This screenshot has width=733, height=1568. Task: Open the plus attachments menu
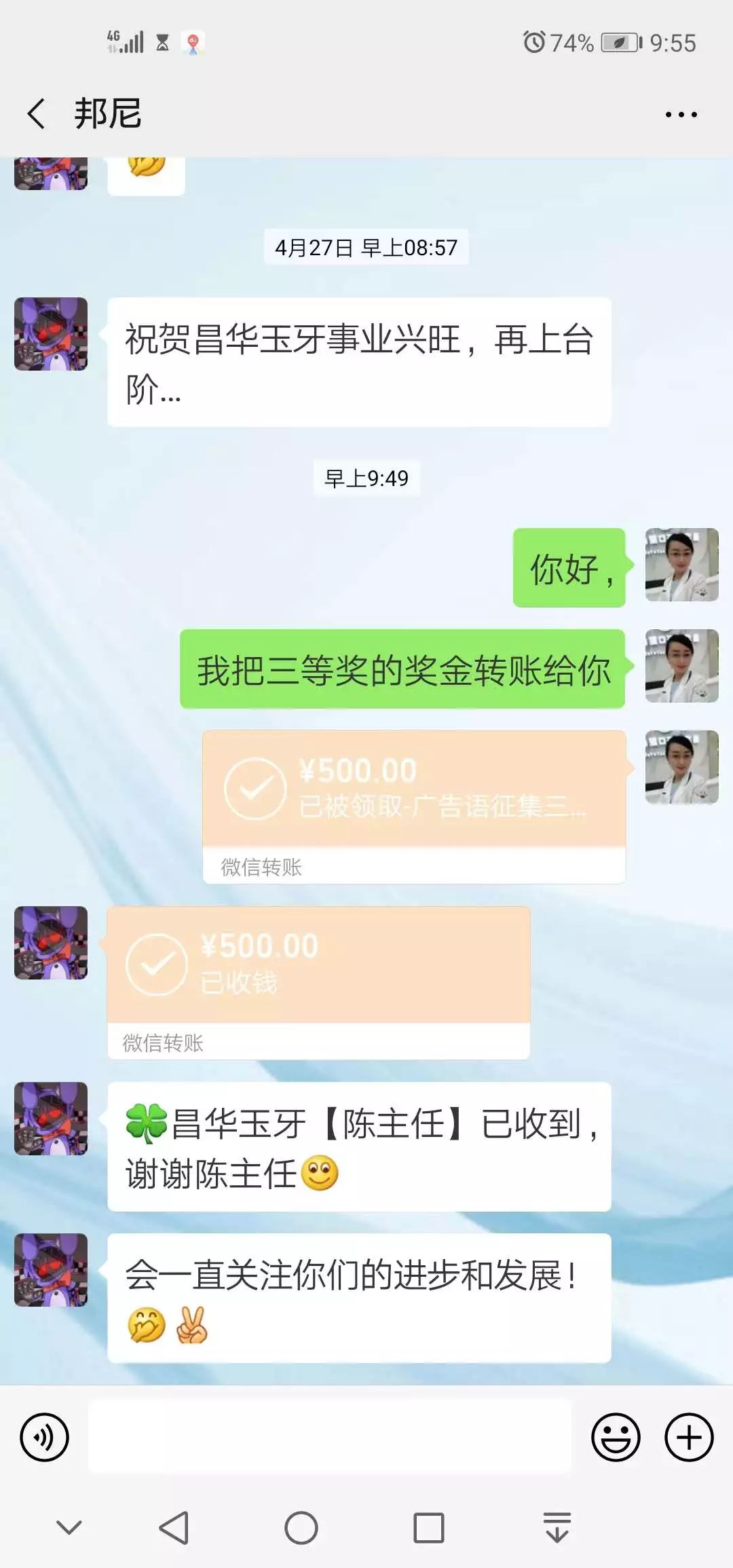689,1437
